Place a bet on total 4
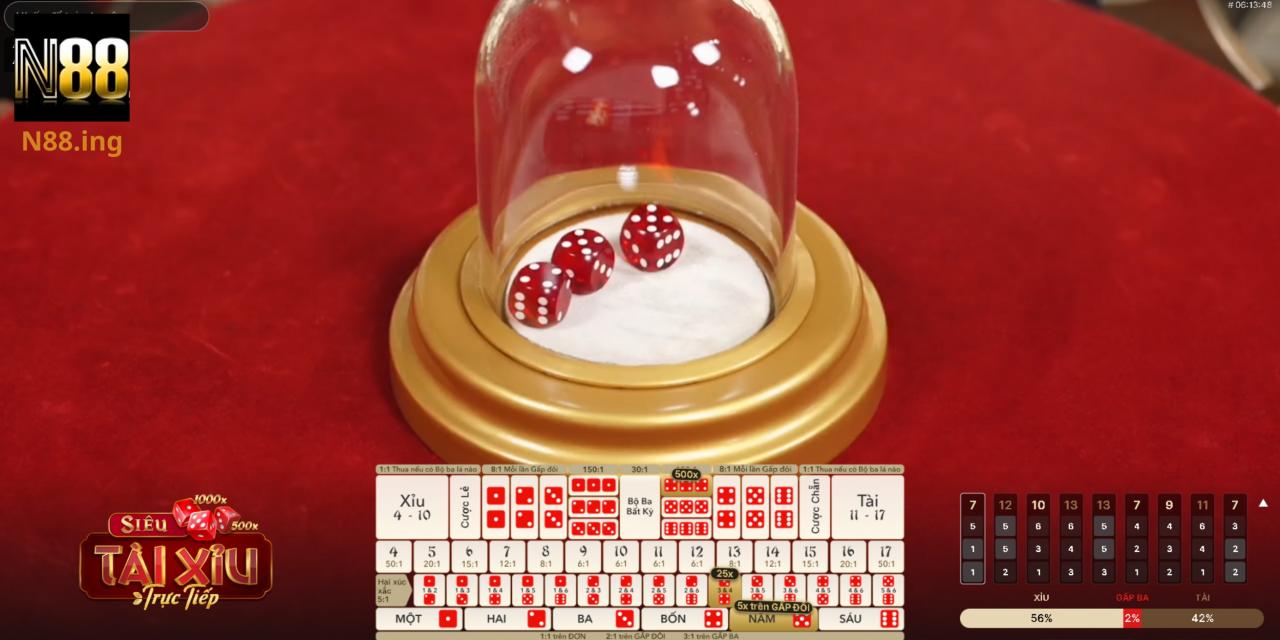Image resolution: width=1280 pixels, height=640 pixels. 393,556
